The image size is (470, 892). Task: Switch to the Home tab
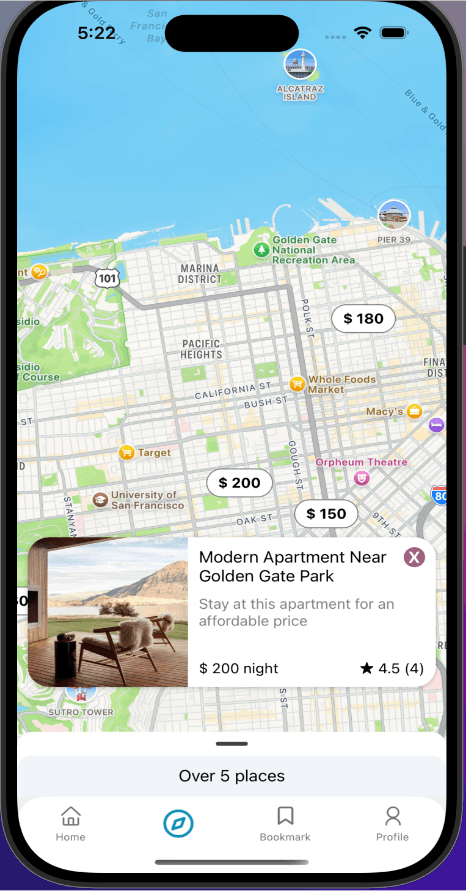tap(71, 824)
